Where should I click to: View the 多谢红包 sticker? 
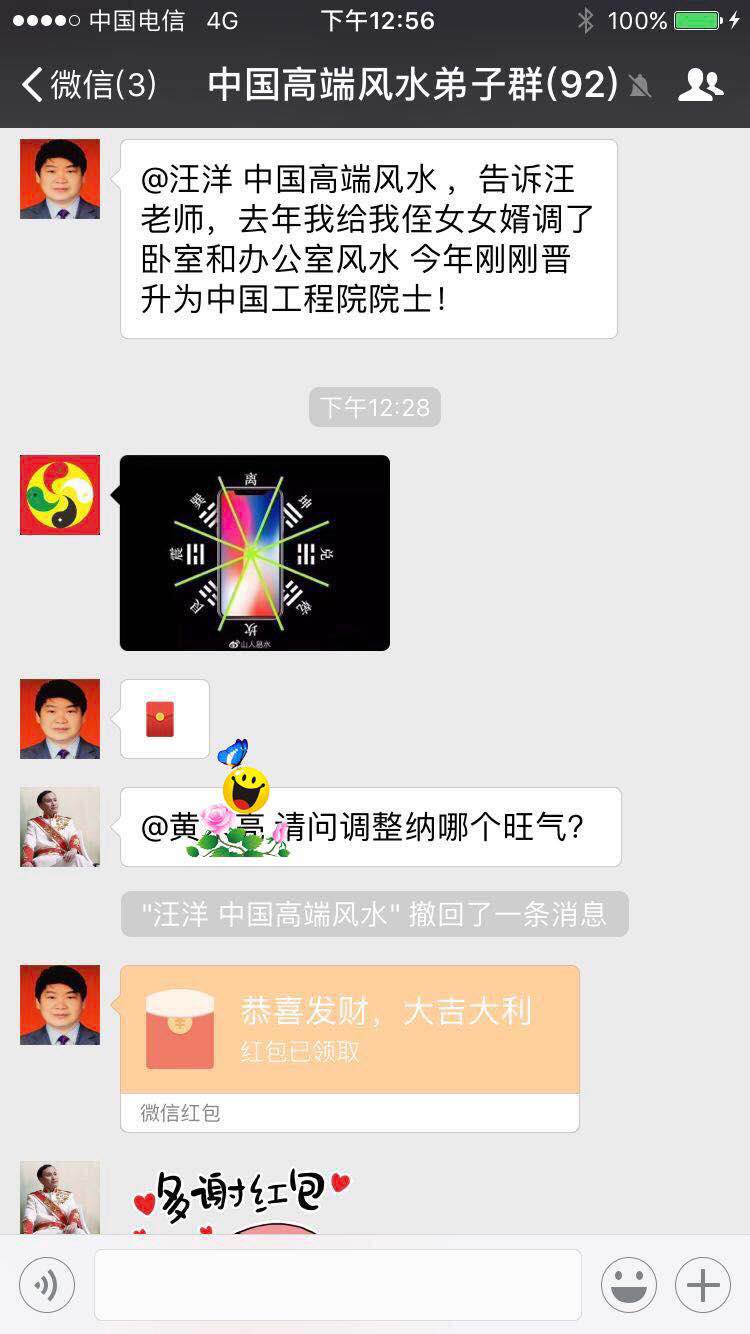point(240,1200)
